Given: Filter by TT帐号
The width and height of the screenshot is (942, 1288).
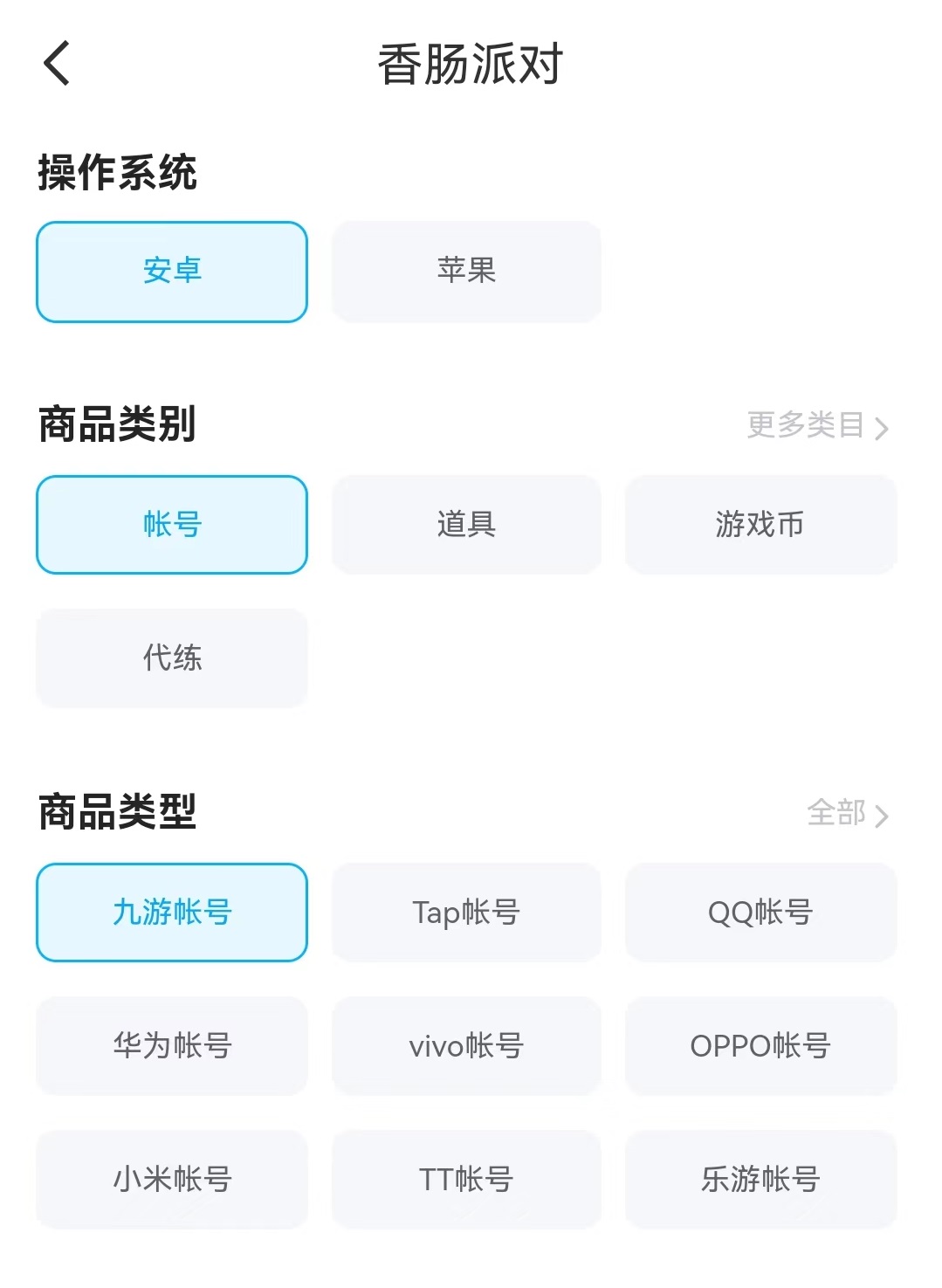Looking at the screenshot, I should pos(466,1179).
